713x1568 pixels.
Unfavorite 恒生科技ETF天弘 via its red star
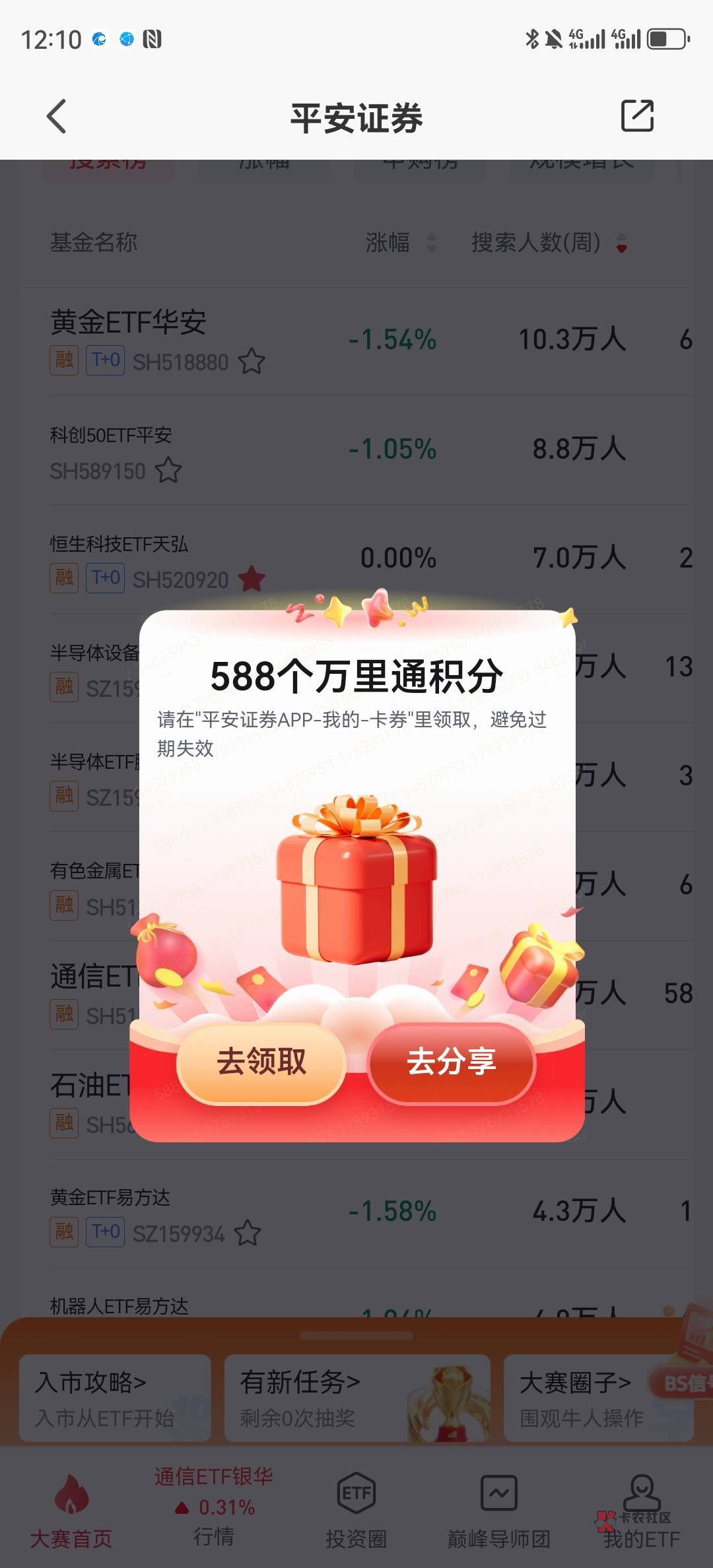click(x=252, y=579)
